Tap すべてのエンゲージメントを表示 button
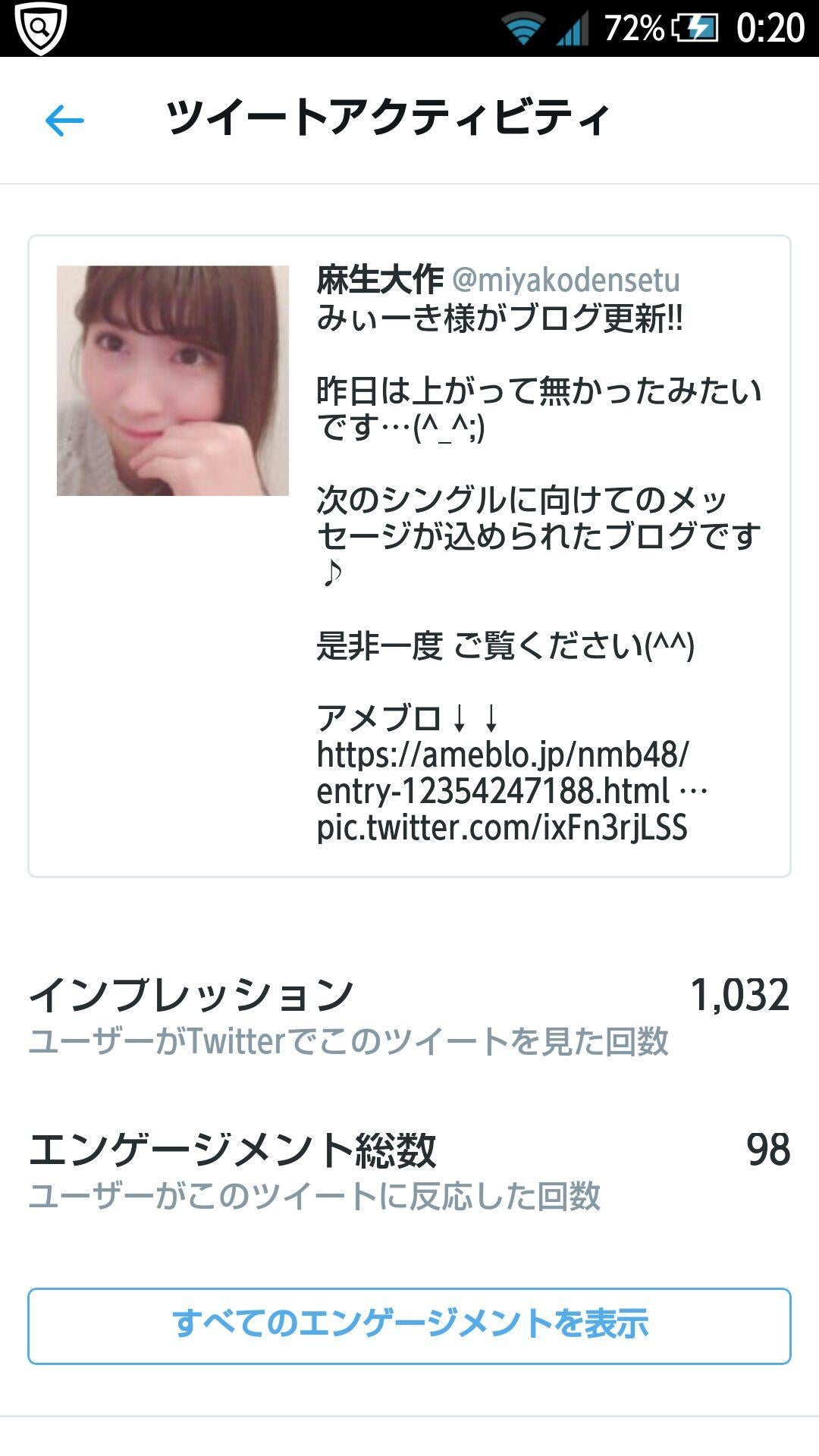 409,1326
